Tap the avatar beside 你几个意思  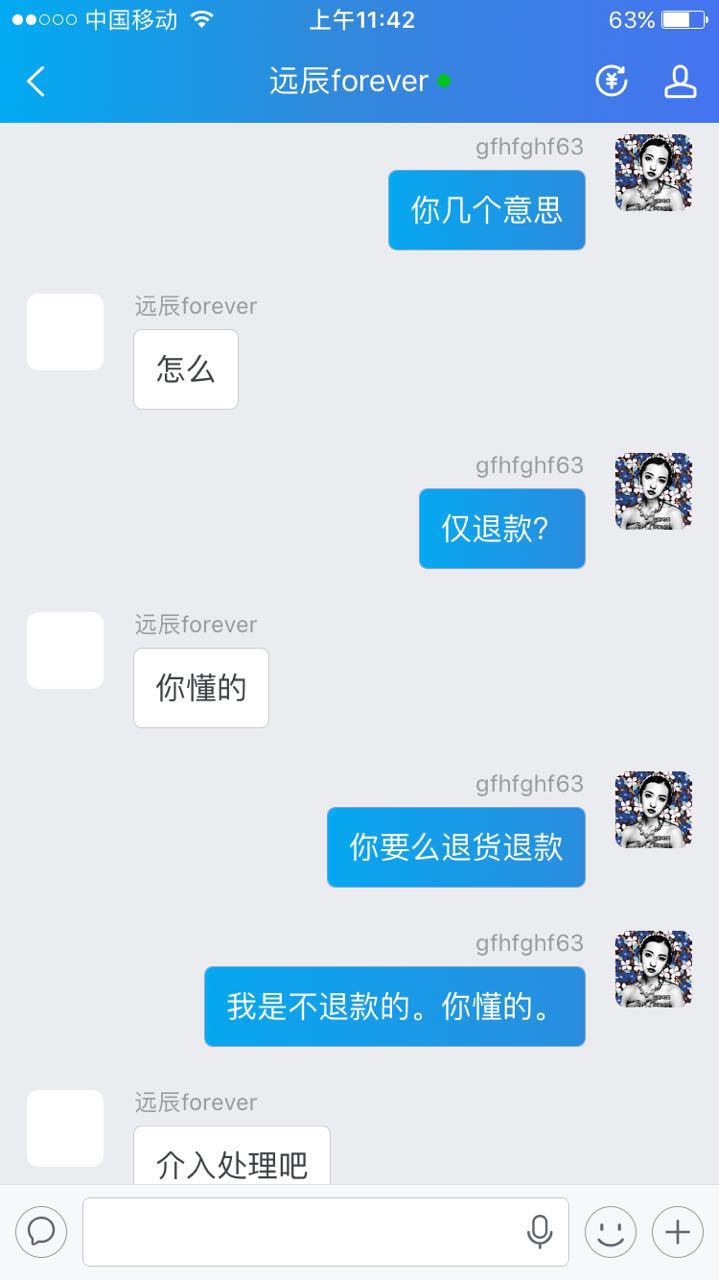click(x=653, y=173)
